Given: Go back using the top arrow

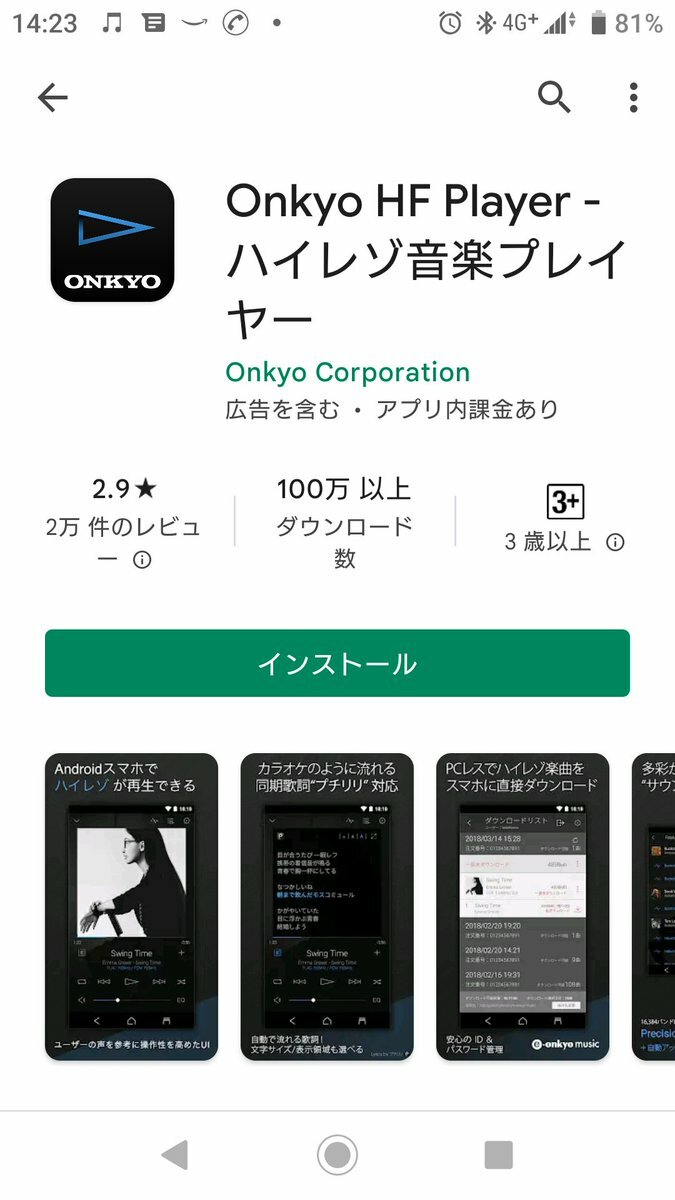Looking at the screenshot, I should point(52,97).
